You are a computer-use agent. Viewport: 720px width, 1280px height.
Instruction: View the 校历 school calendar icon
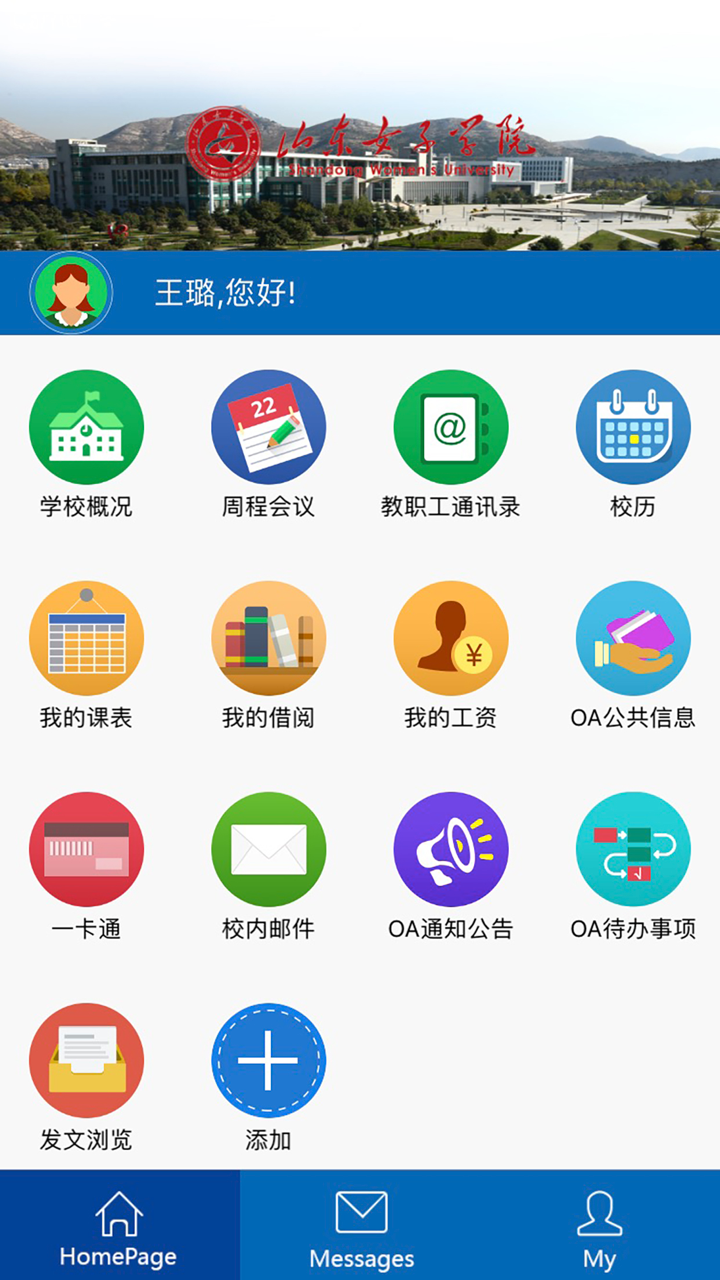click(633, 426)
